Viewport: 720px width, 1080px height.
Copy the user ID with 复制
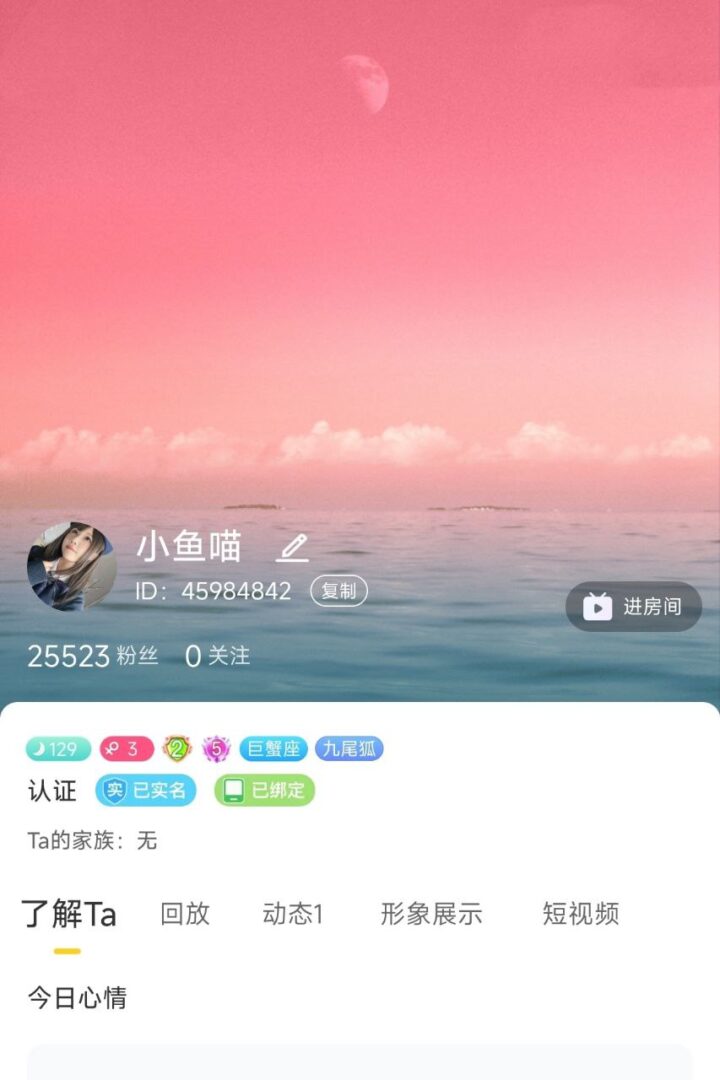[x=339, y=591]
